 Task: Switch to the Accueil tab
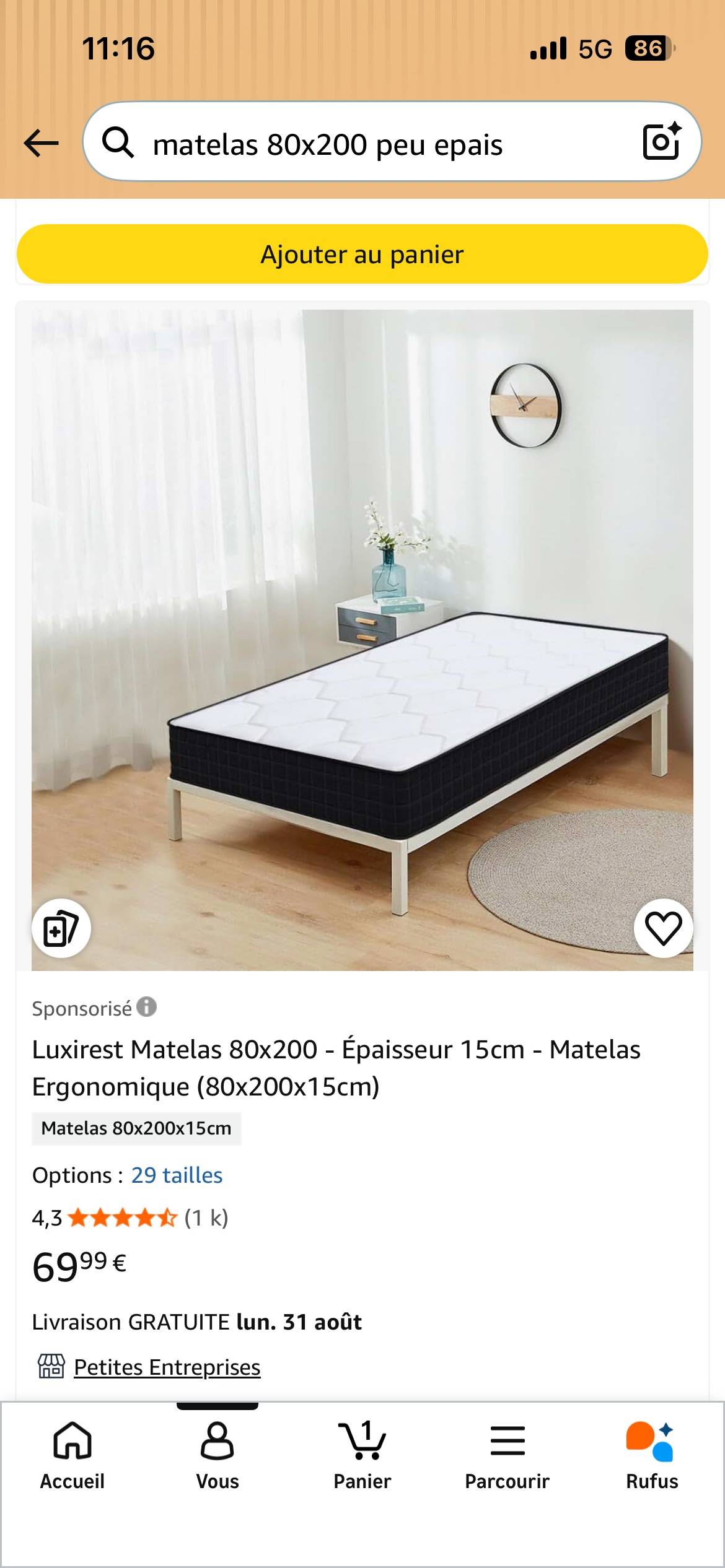click(x=72, y=1455)
